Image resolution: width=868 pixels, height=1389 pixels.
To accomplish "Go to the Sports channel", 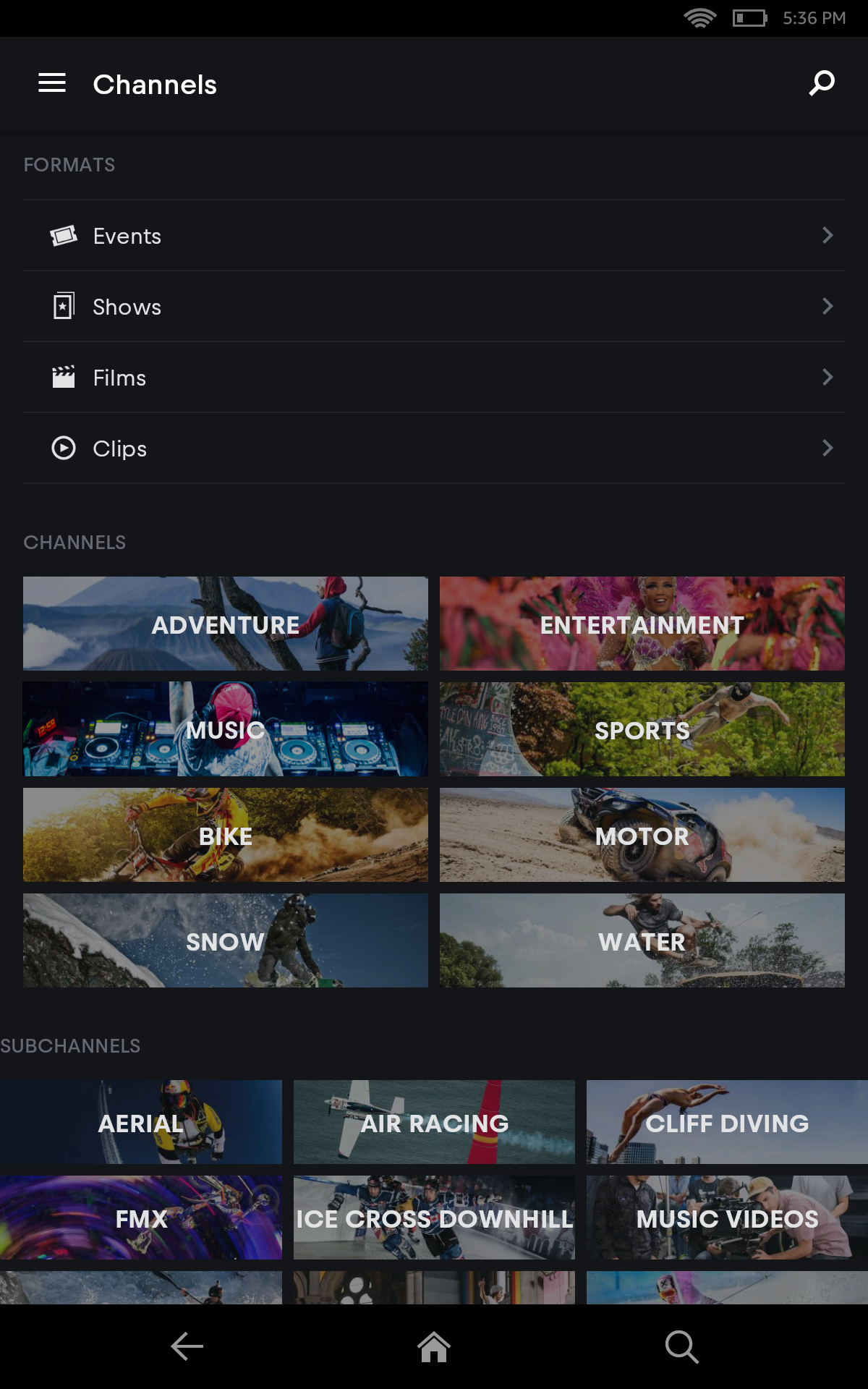I will pyautogui.click(x=642, y=729).
